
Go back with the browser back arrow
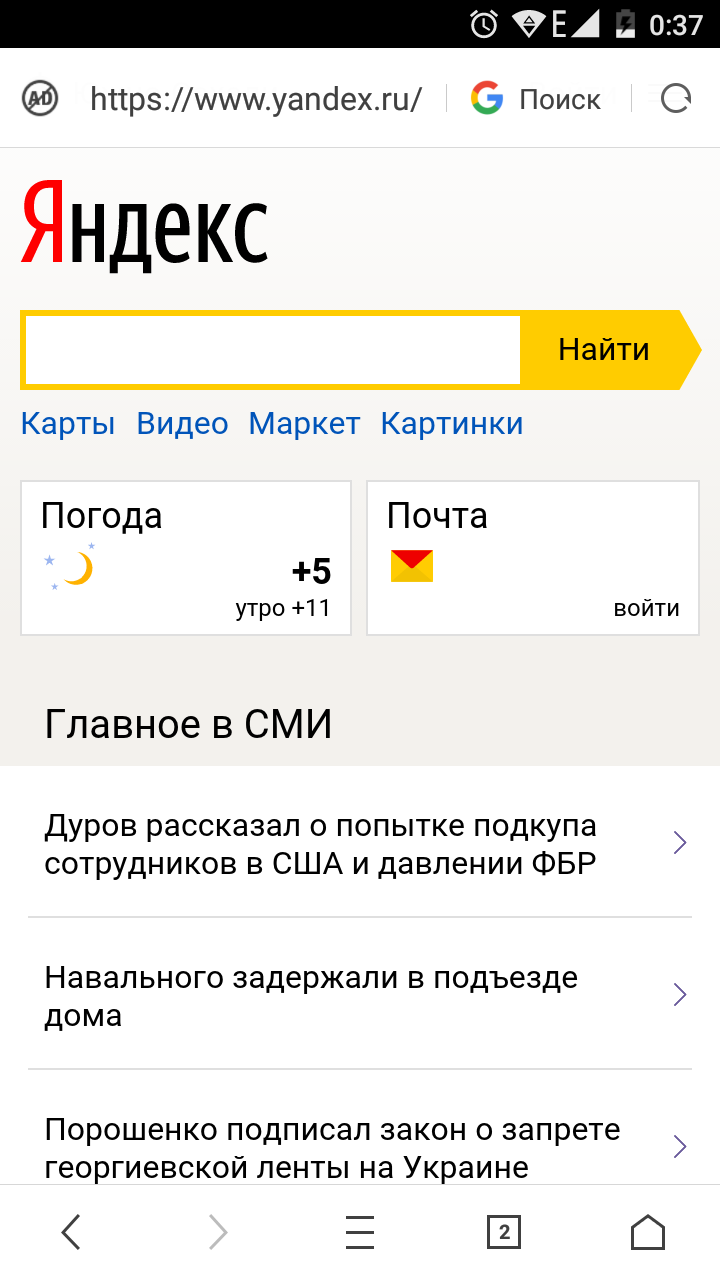pos(71,1233)
